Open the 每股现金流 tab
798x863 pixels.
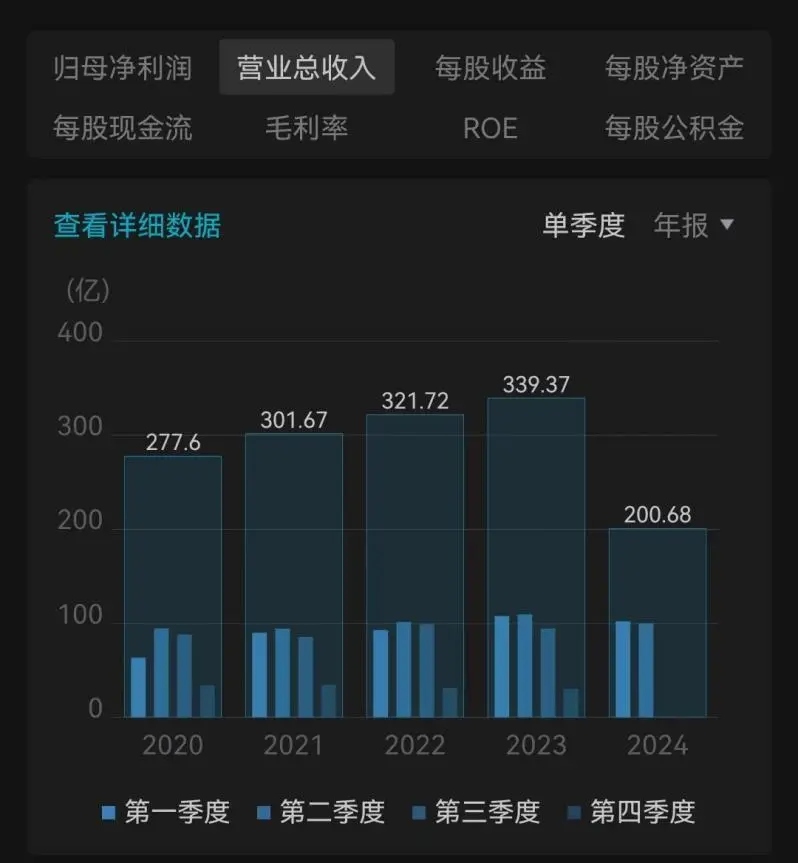click(122, 128)
